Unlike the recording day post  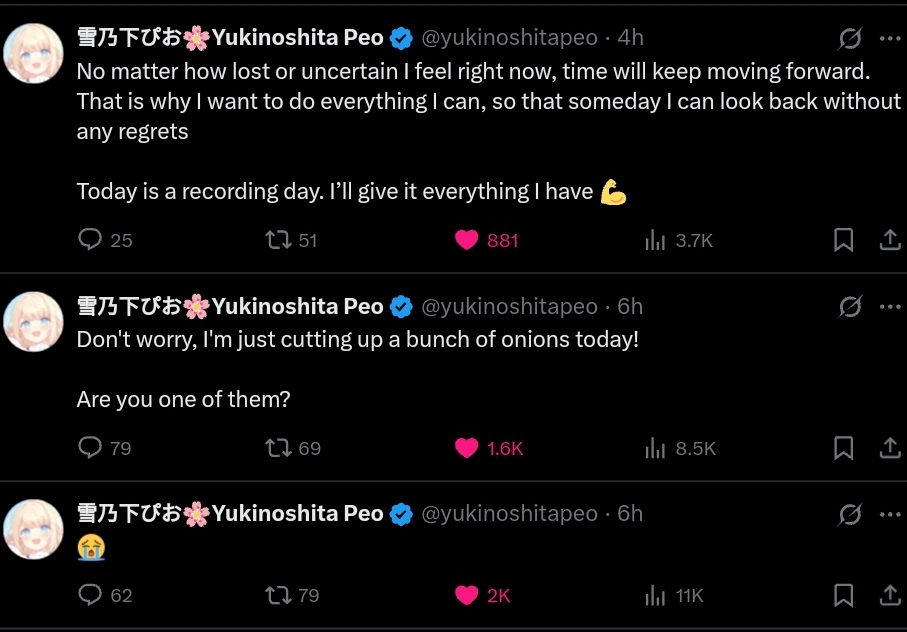[466, 240]
